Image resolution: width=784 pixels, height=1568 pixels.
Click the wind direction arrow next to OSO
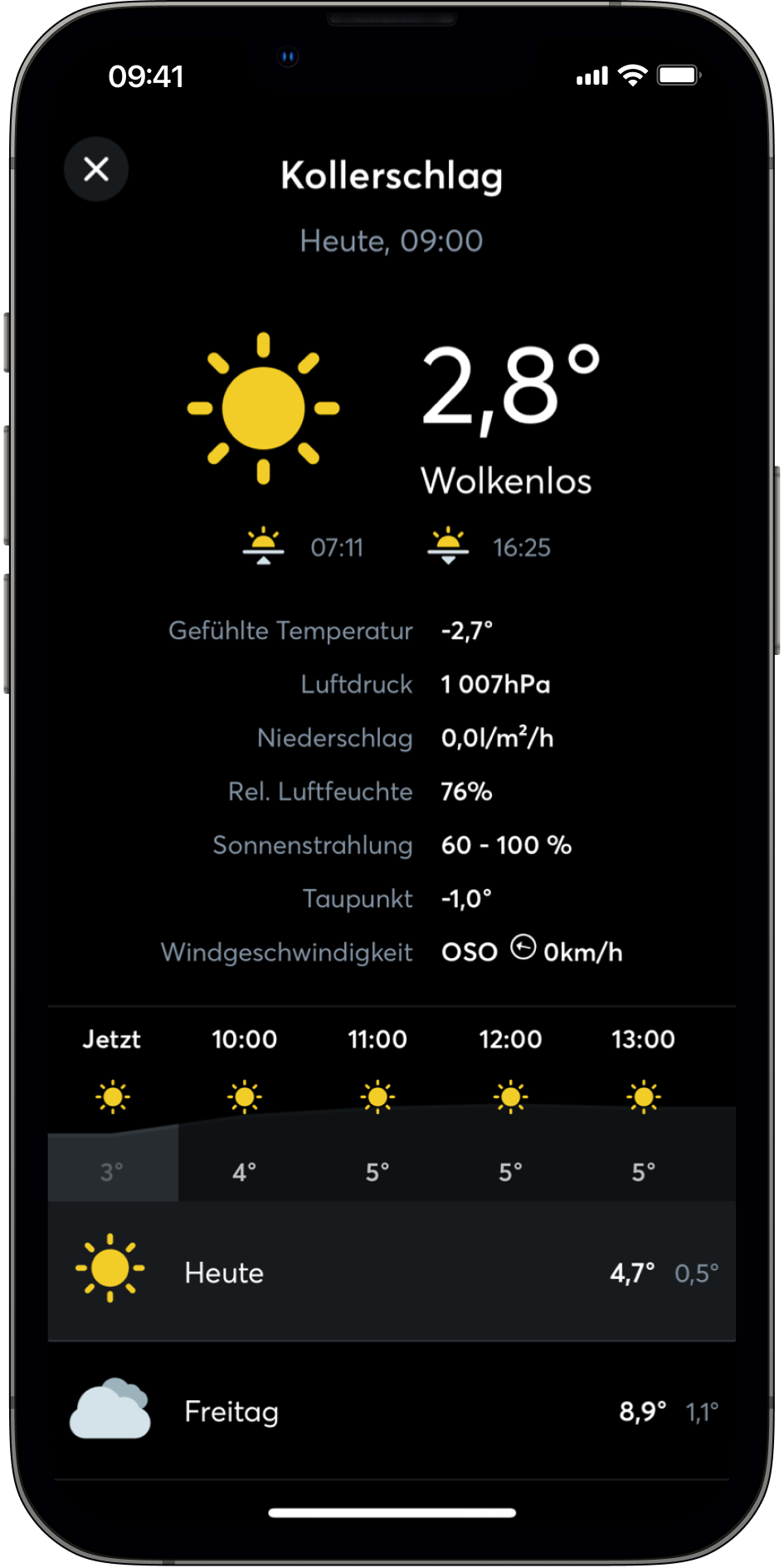pyautogui.click(x=523, y=949)
